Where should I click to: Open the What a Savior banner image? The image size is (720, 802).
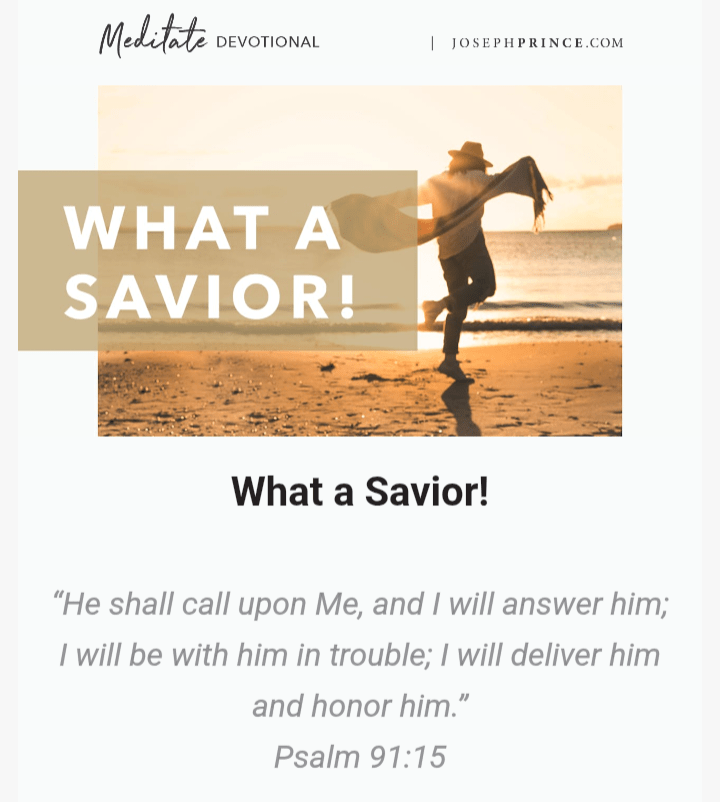tap(360, 261)
